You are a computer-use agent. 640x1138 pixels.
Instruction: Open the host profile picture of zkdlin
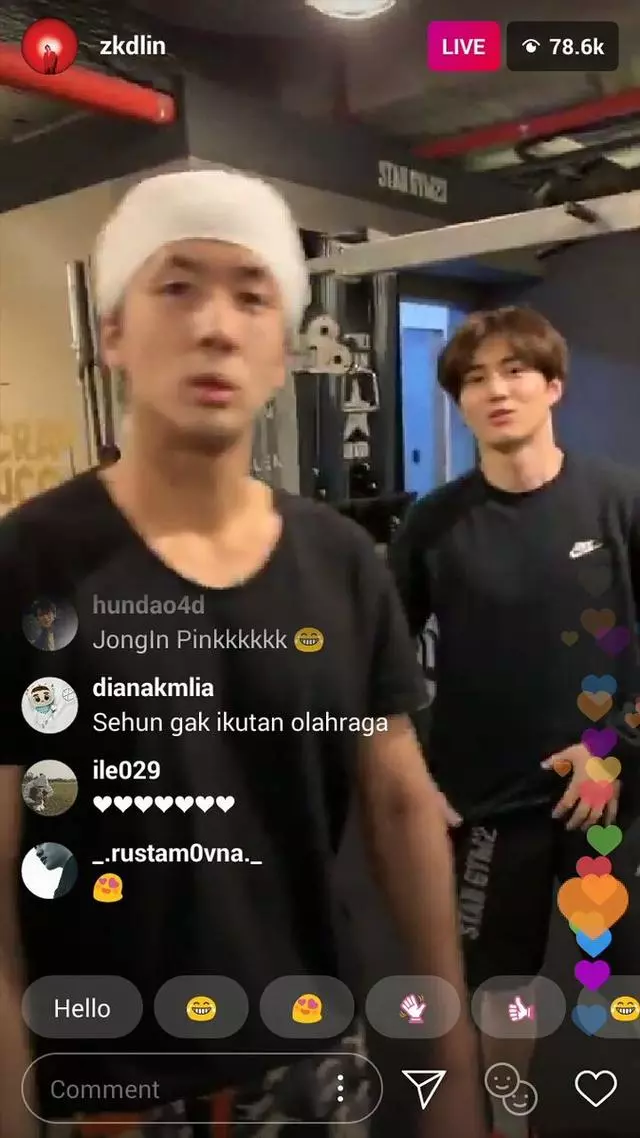coord(49,47)
